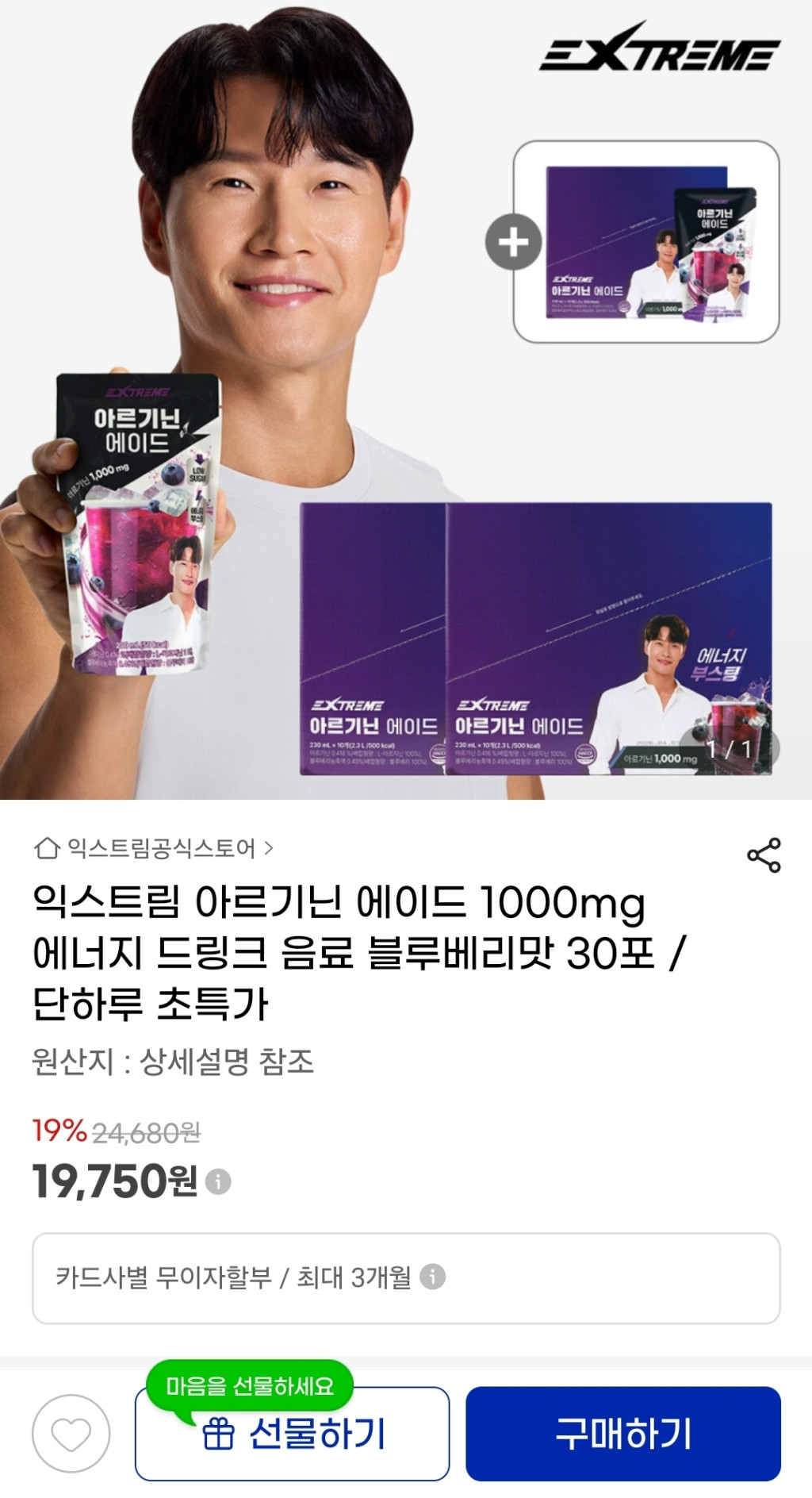The height and width of the screenshot is (1498, 812).
Task: Share this product
Action: (764, 855)
